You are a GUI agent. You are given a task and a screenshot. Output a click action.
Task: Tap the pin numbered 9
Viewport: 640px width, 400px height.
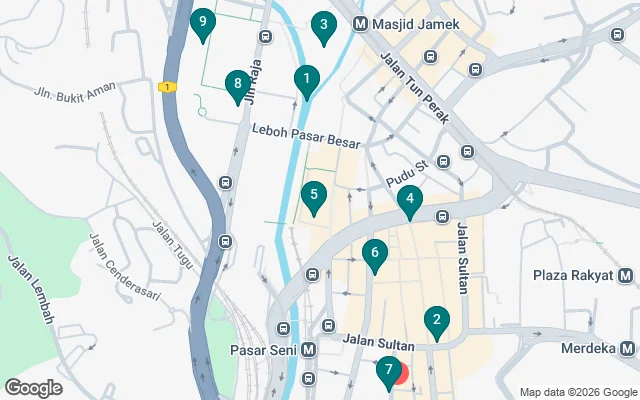coord(203,22)
